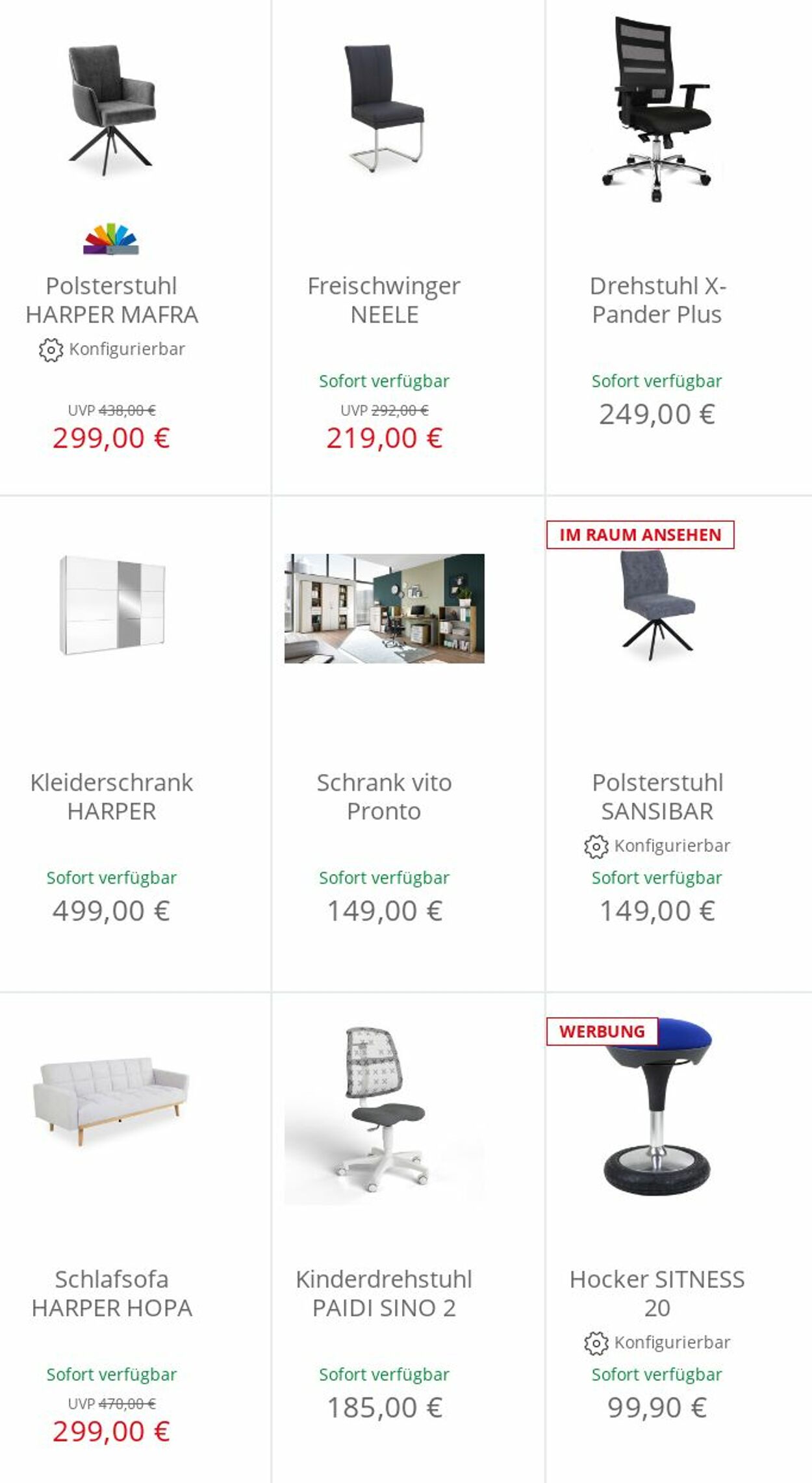Open the Schlafsofa HARPER HOPA card
This screenshot has height=1483, width=812.
112,1293
